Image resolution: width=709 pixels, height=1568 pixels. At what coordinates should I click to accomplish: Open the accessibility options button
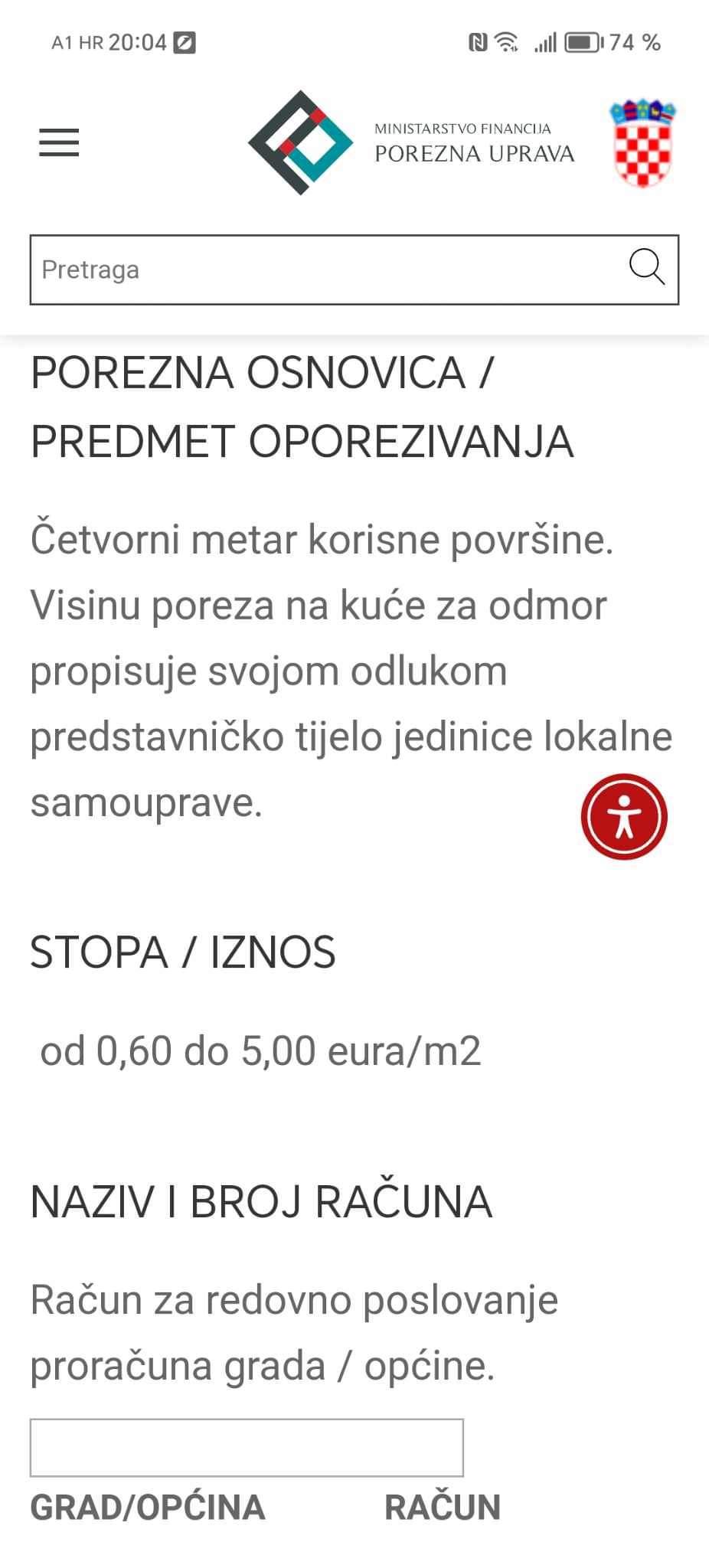tap(623, 817)
